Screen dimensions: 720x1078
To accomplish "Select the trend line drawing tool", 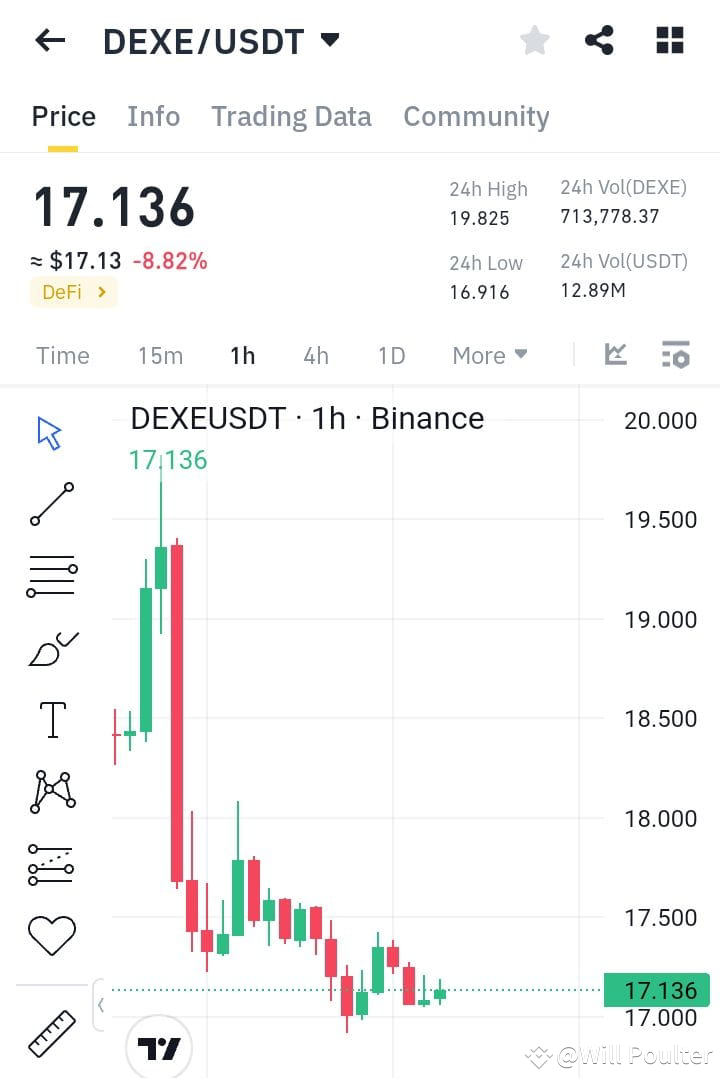I will tap(51, 503).
